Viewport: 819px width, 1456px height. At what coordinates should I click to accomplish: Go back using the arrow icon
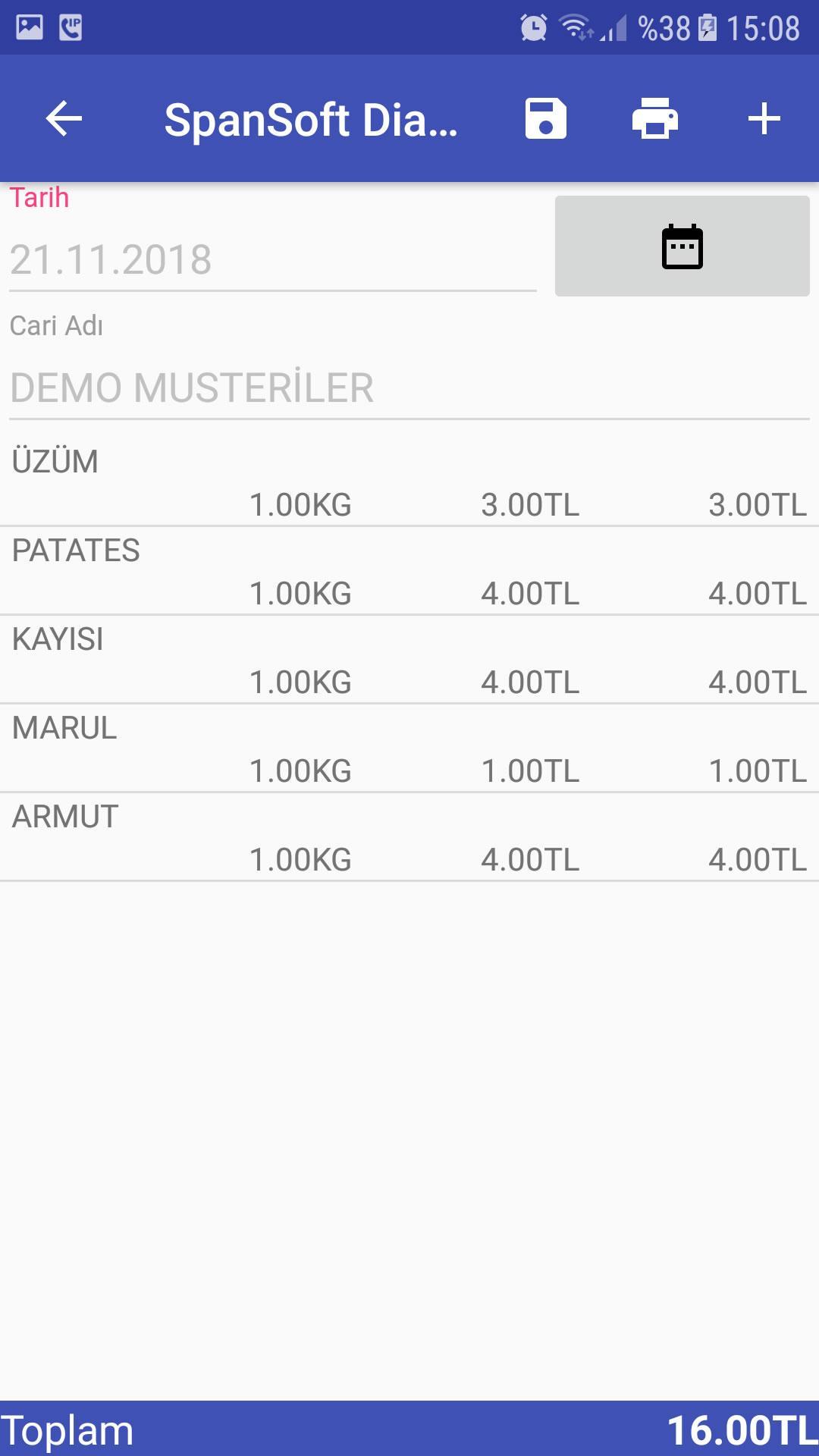(x=64, y=119)
